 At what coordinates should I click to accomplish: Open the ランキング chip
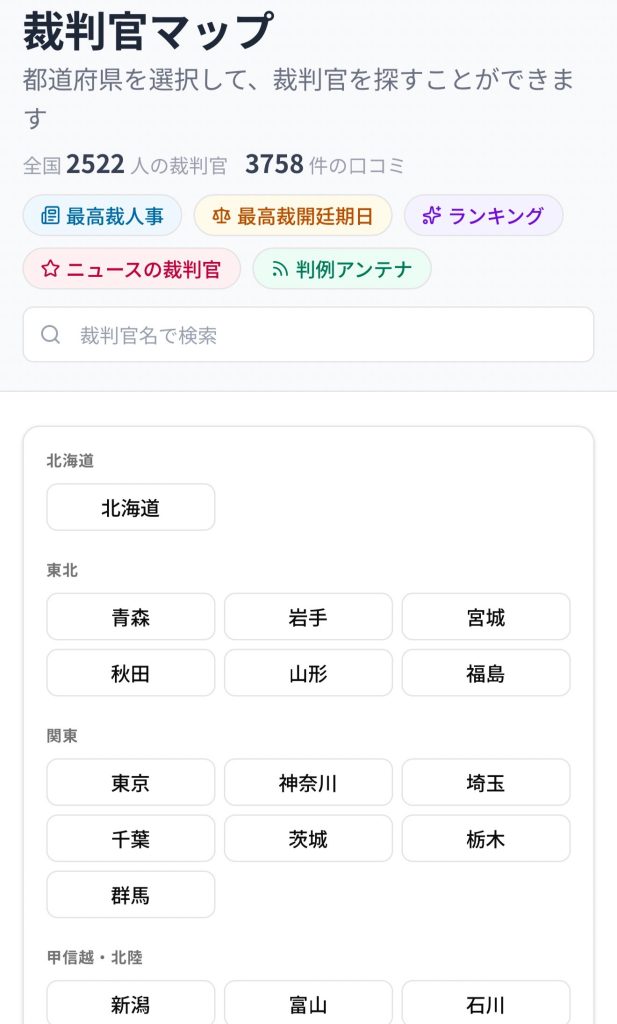pyautogui.click(x=483, y=216)
